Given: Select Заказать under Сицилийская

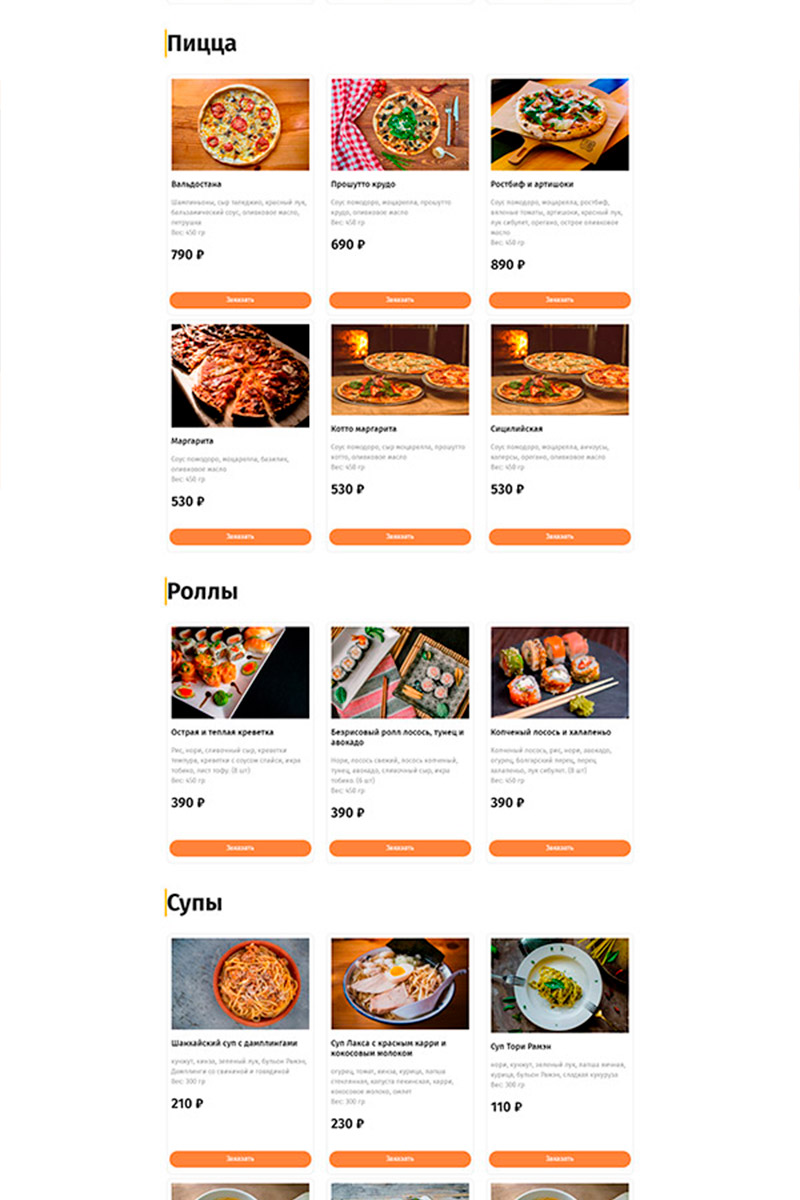Looking at the screenshot, I should (559, 536).
